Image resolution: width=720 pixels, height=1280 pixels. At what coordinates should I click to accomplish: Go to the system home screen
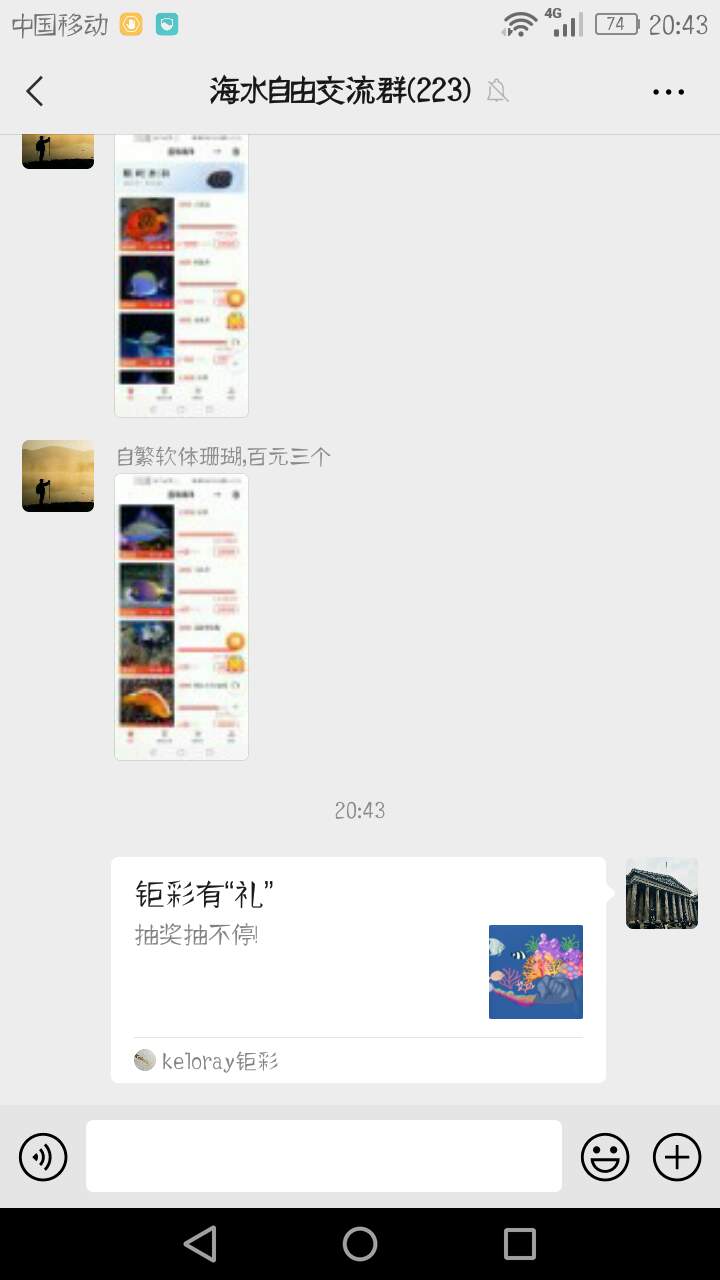pyautogui.click(x=360, y=1244)
